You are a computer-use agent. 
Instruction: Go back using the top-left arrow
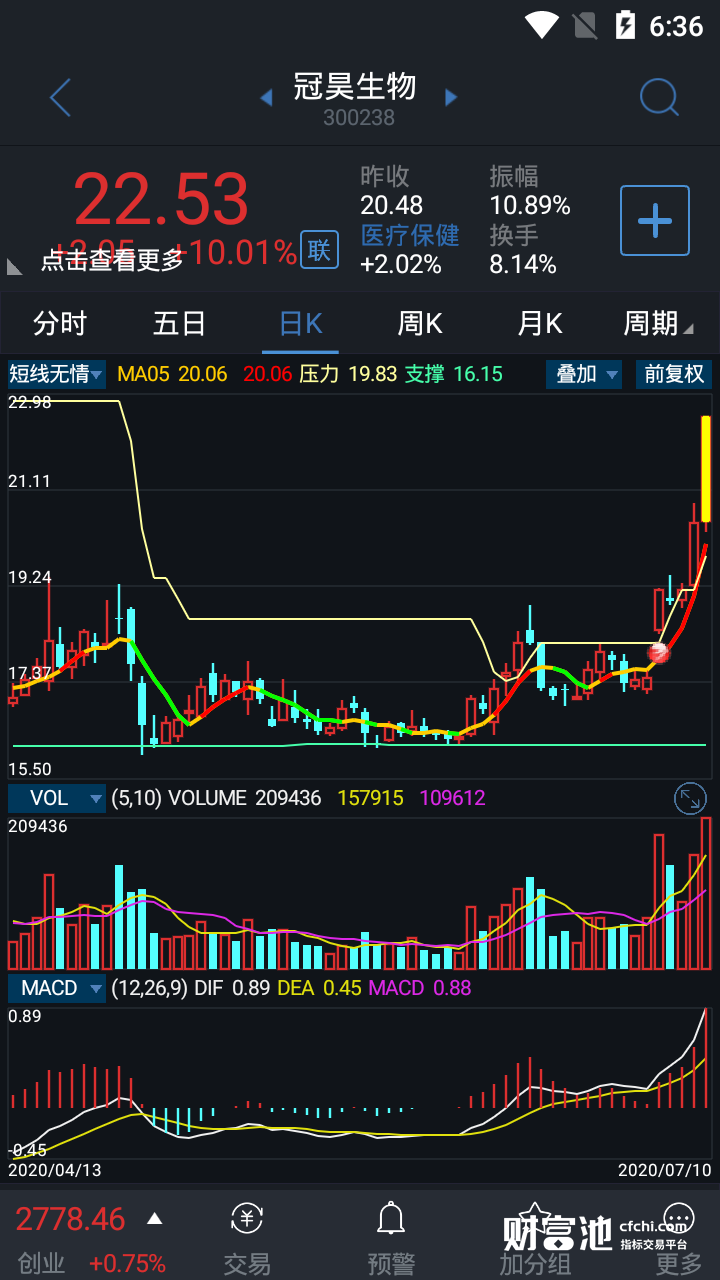(60, 98)
